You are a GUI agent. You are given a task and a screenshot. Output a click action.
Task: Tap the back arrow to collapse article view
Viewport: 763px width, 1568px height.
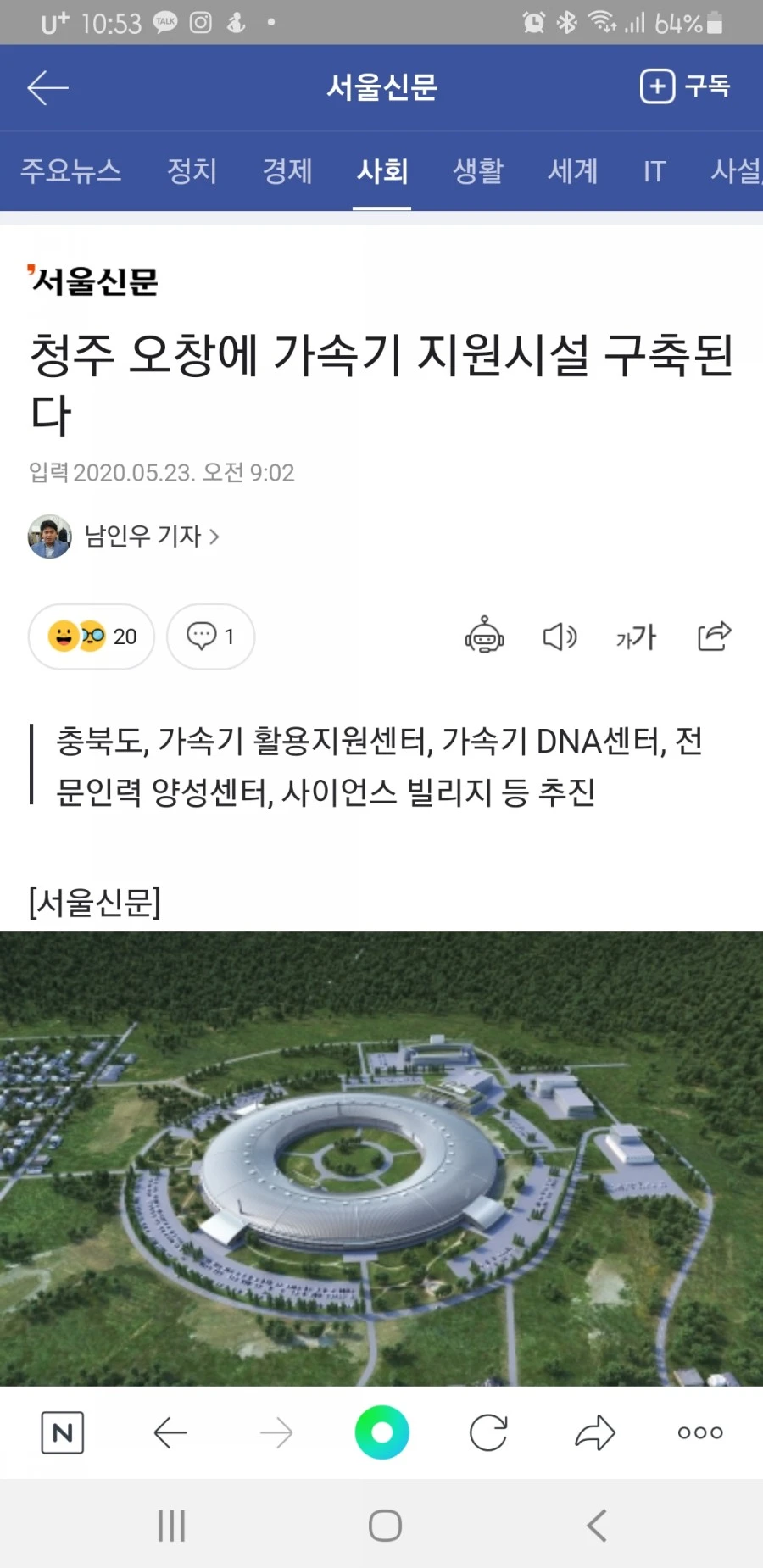[47, 87]
